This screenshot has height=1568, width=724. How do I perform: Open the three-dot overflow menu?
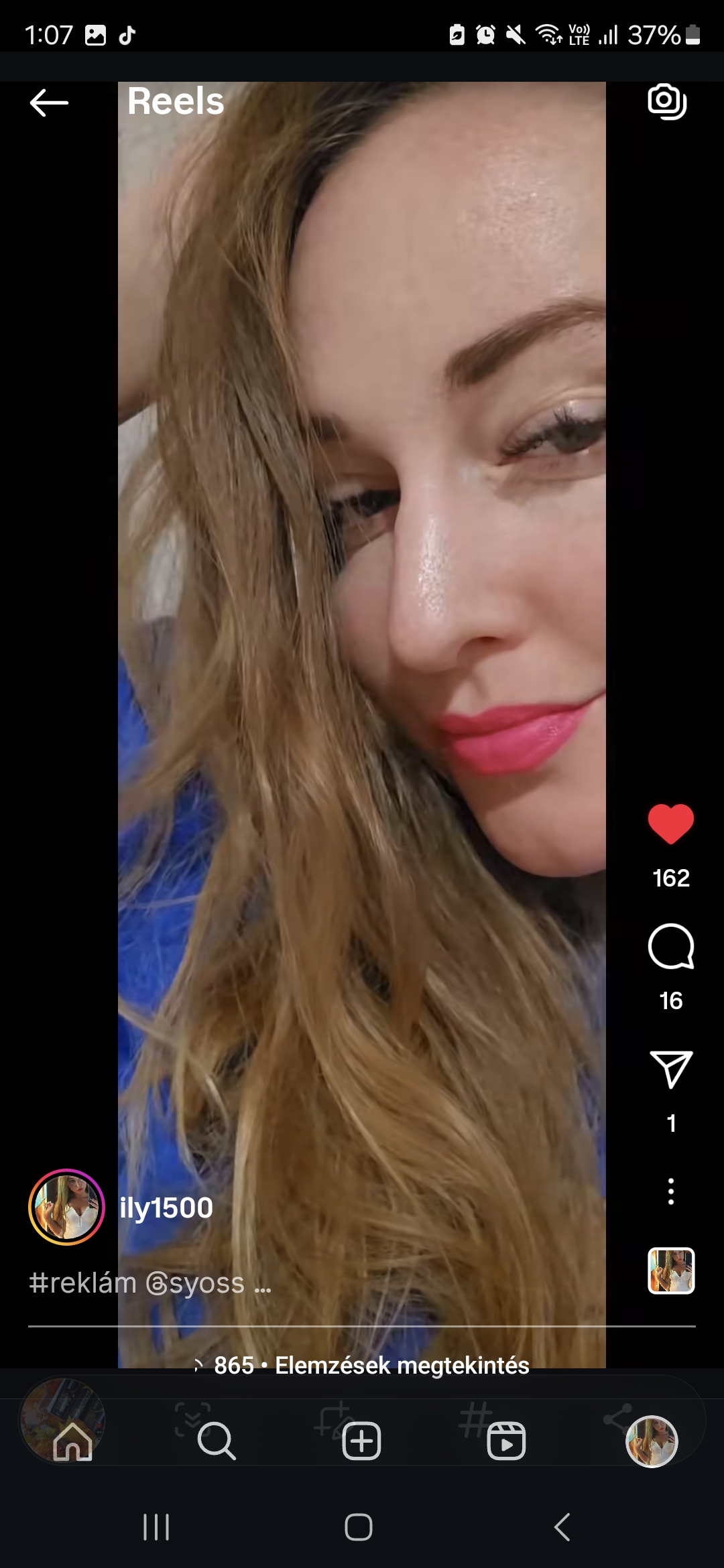tap(670, 1191)
